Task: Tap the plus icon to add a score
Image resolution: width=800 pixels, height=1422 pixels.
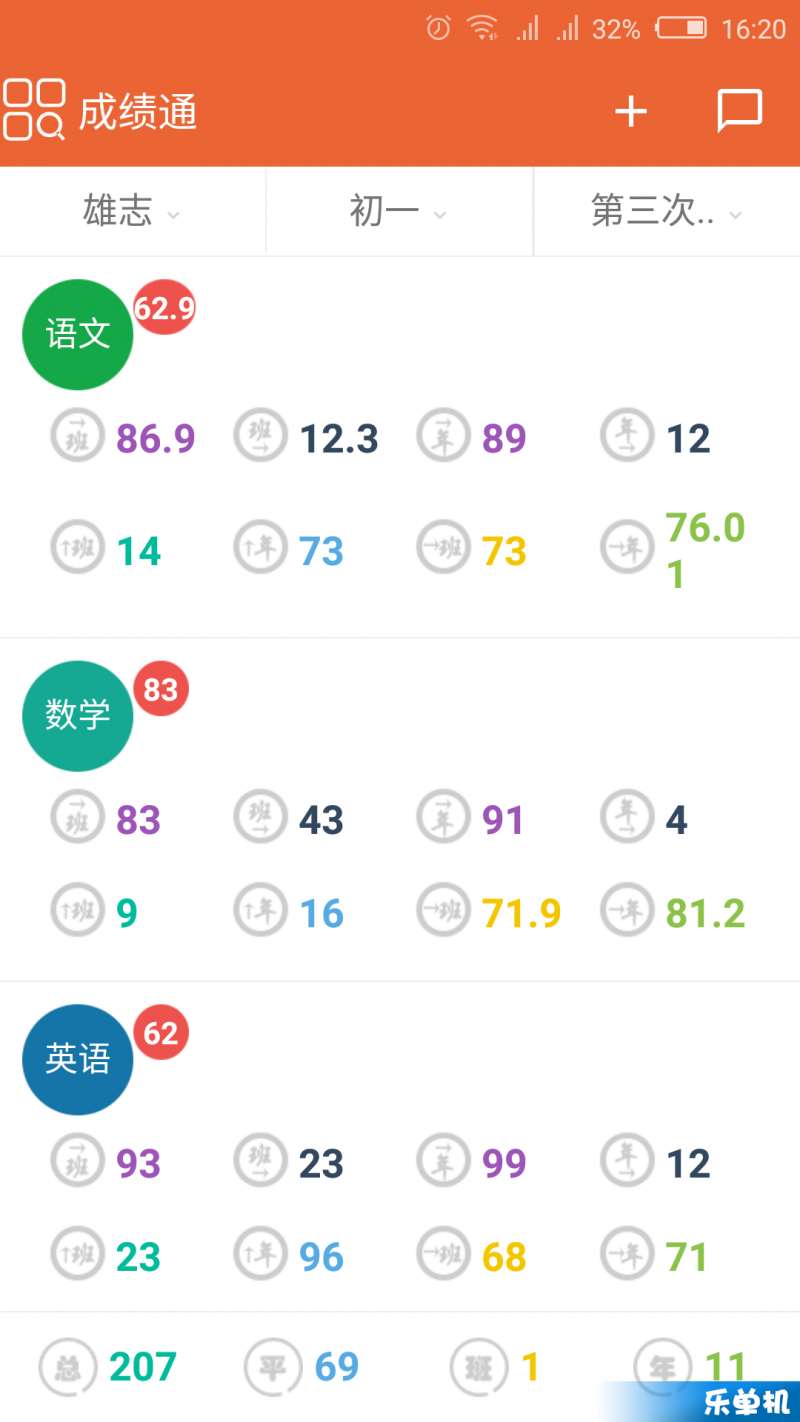Action: tap(630, 112)
